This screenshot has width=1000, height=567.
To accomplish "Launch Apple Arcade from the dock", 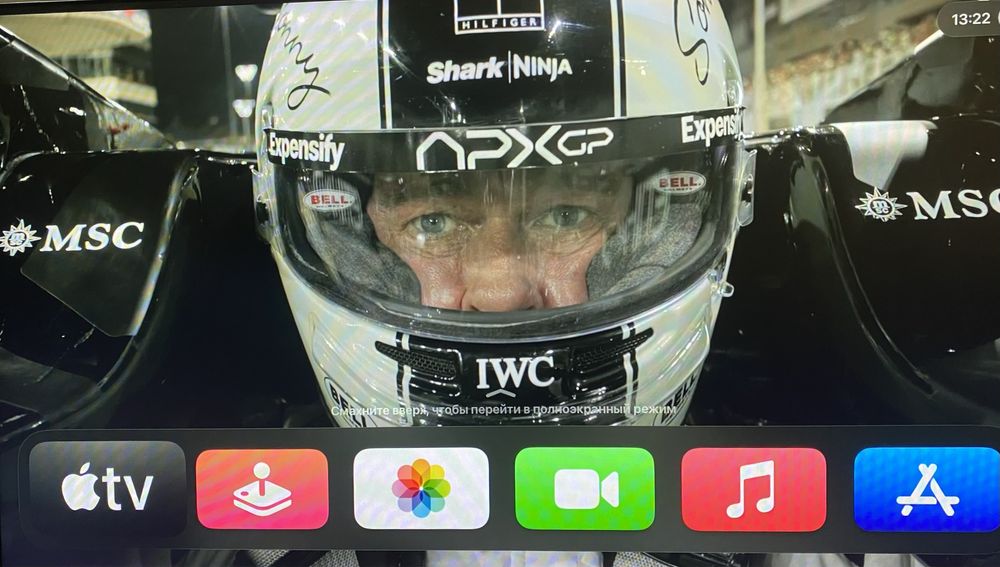I will click(262, 489).
